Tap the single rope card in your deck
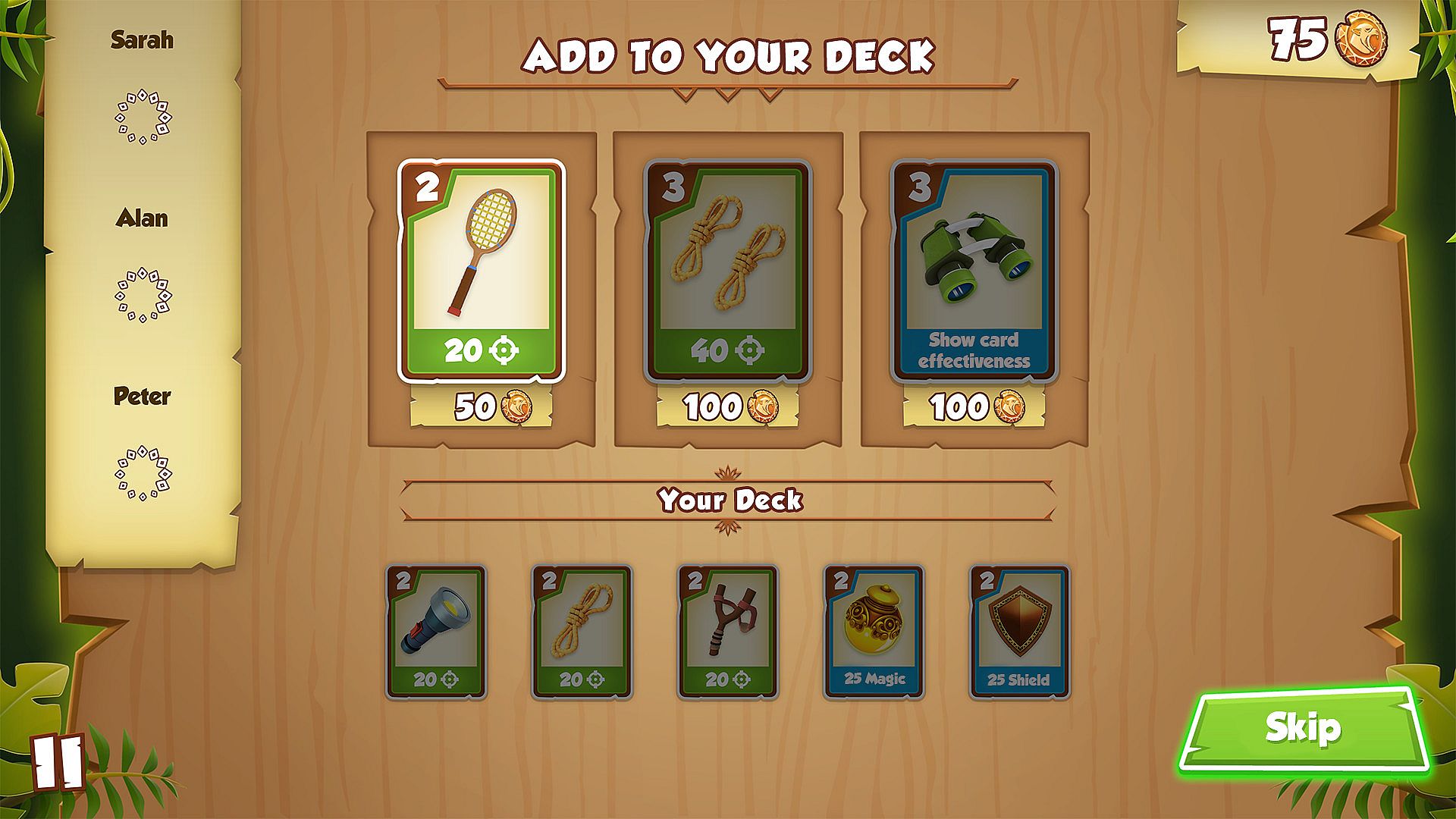The height and width of the screenshot is (819, 1456). 582,632
